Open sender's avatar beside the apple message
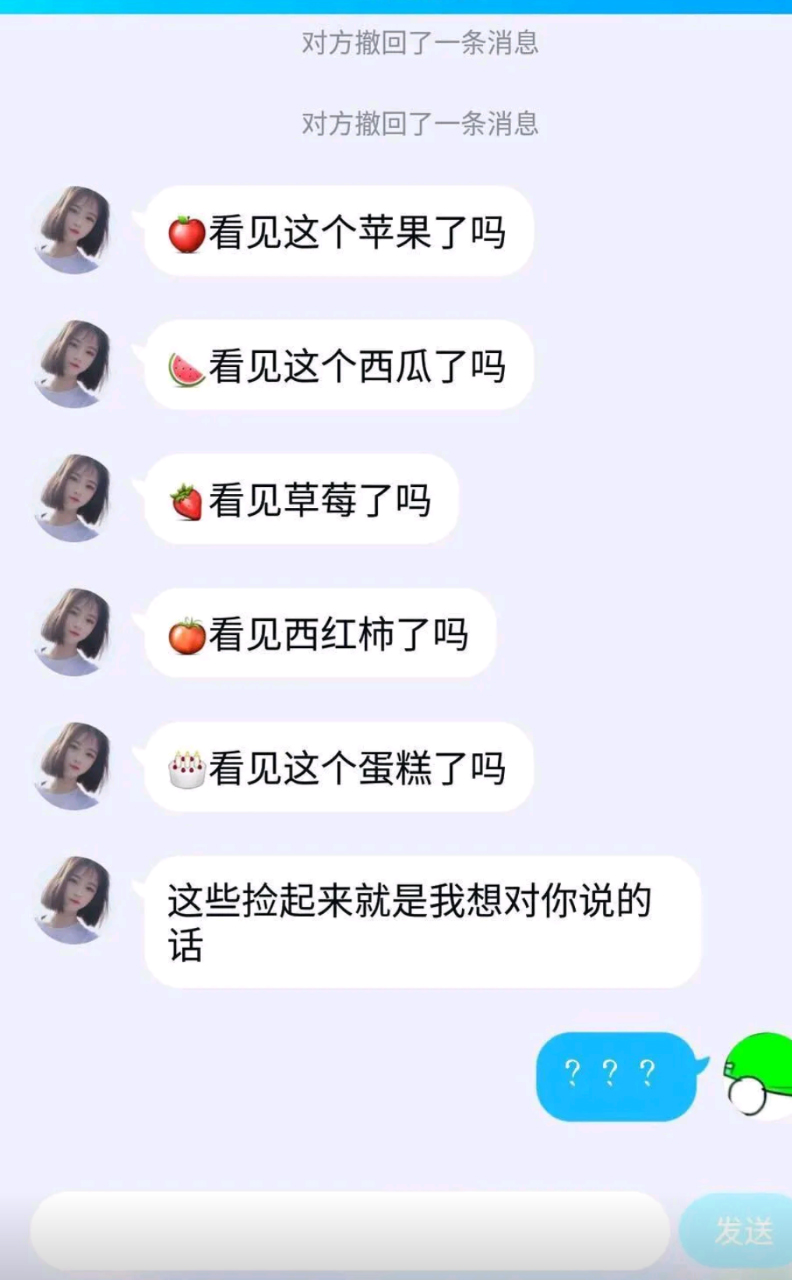The width and height of the screenshot is (792, 1280). pos(74,230)
